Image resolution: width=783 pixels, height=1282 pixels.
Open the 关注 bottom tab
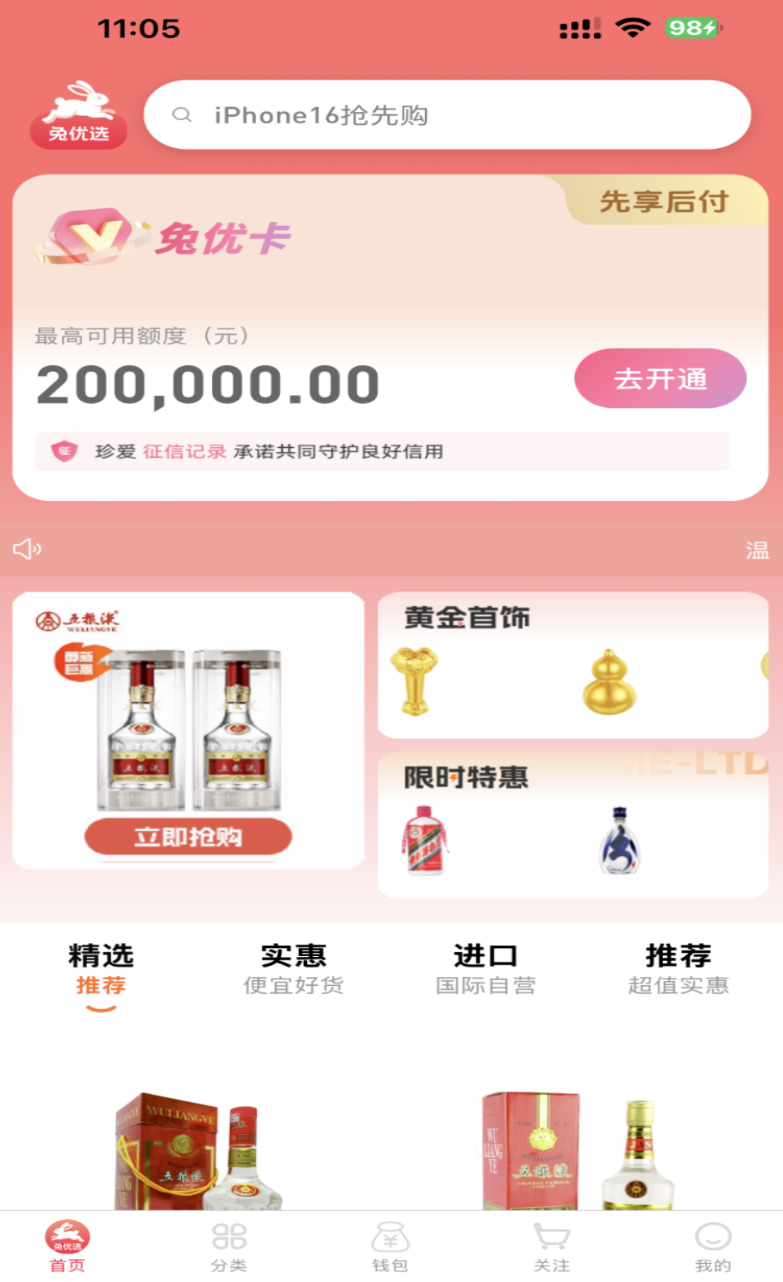click(x=551, y=1246)
